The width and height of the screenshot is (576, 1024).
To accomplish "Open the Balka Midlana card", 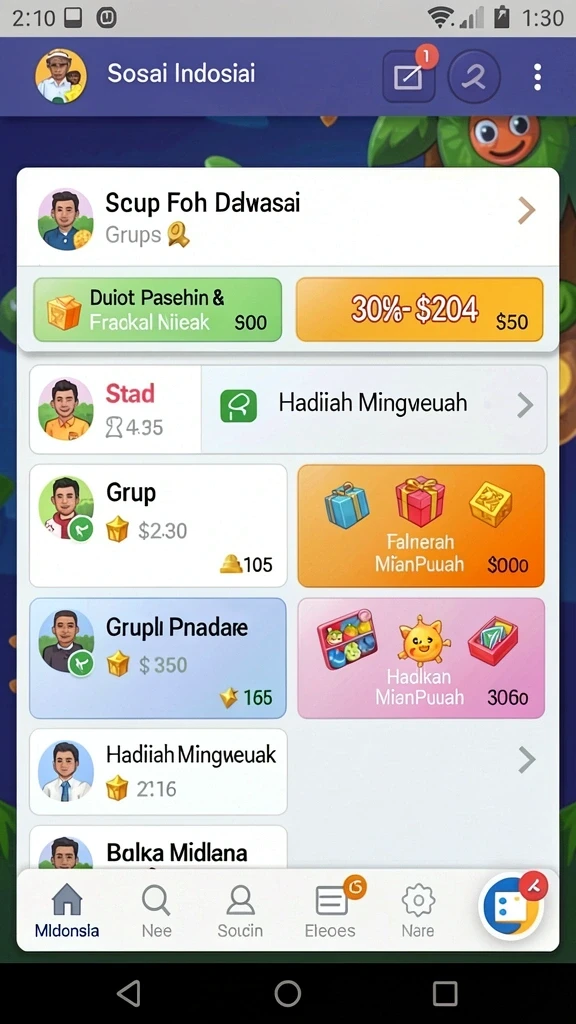I will tap(158, 848).
